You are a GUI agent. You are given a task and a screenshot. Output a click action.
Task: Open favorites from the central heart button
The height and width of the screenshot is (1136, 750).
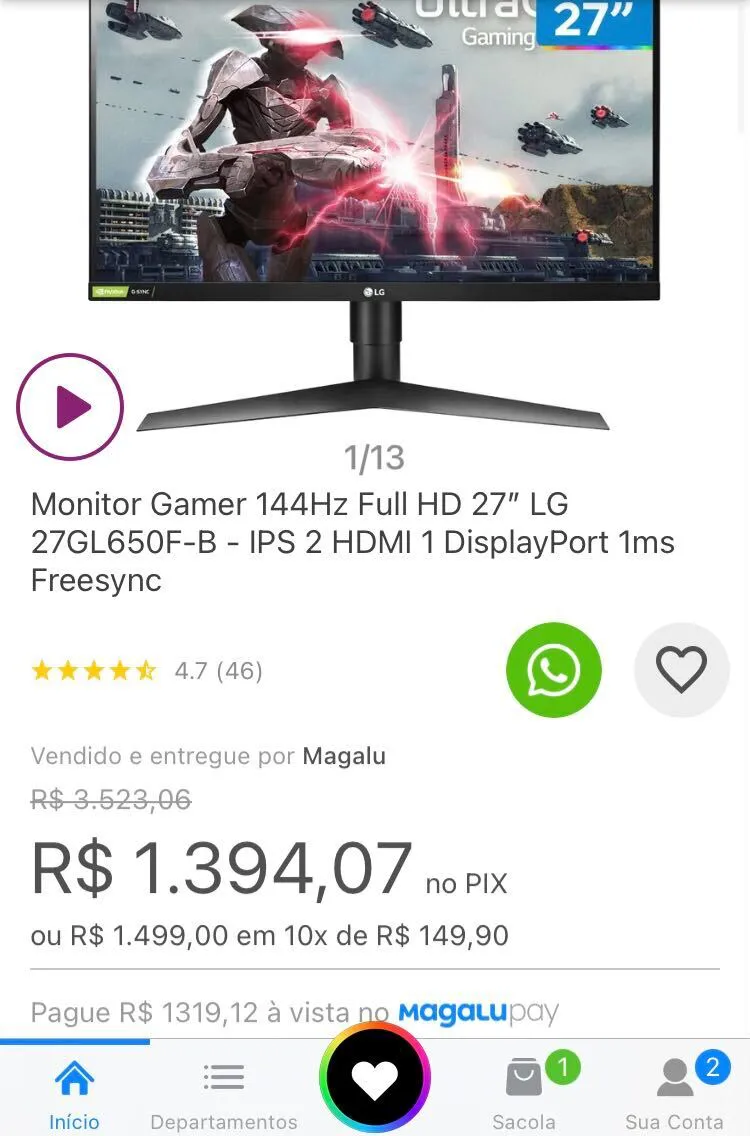pos(375,1077)
